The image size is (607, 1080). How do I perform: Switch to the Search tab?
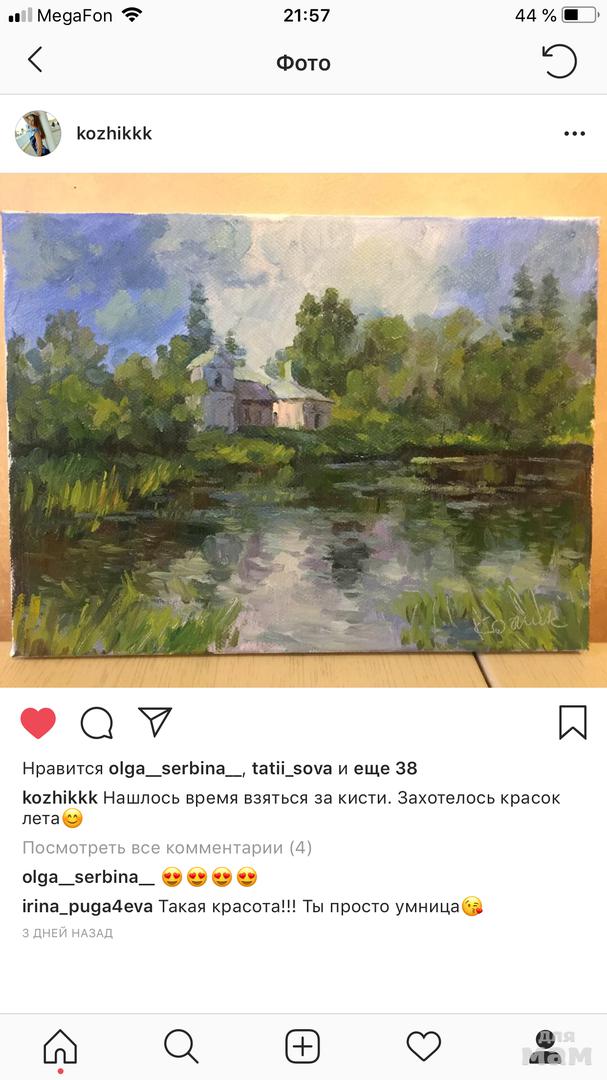[x=181, y=1046]
